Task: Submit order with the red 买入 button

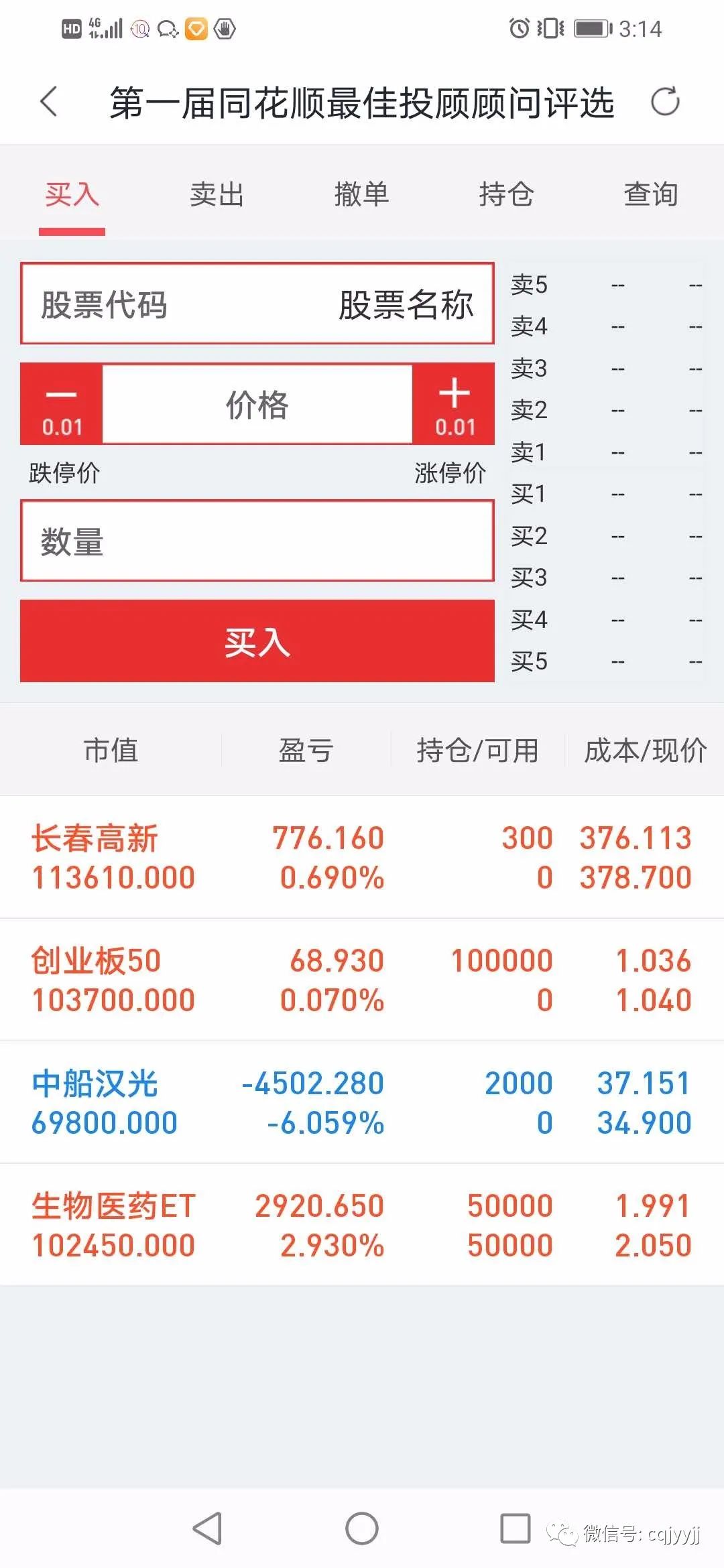Action: coord(257,641)
